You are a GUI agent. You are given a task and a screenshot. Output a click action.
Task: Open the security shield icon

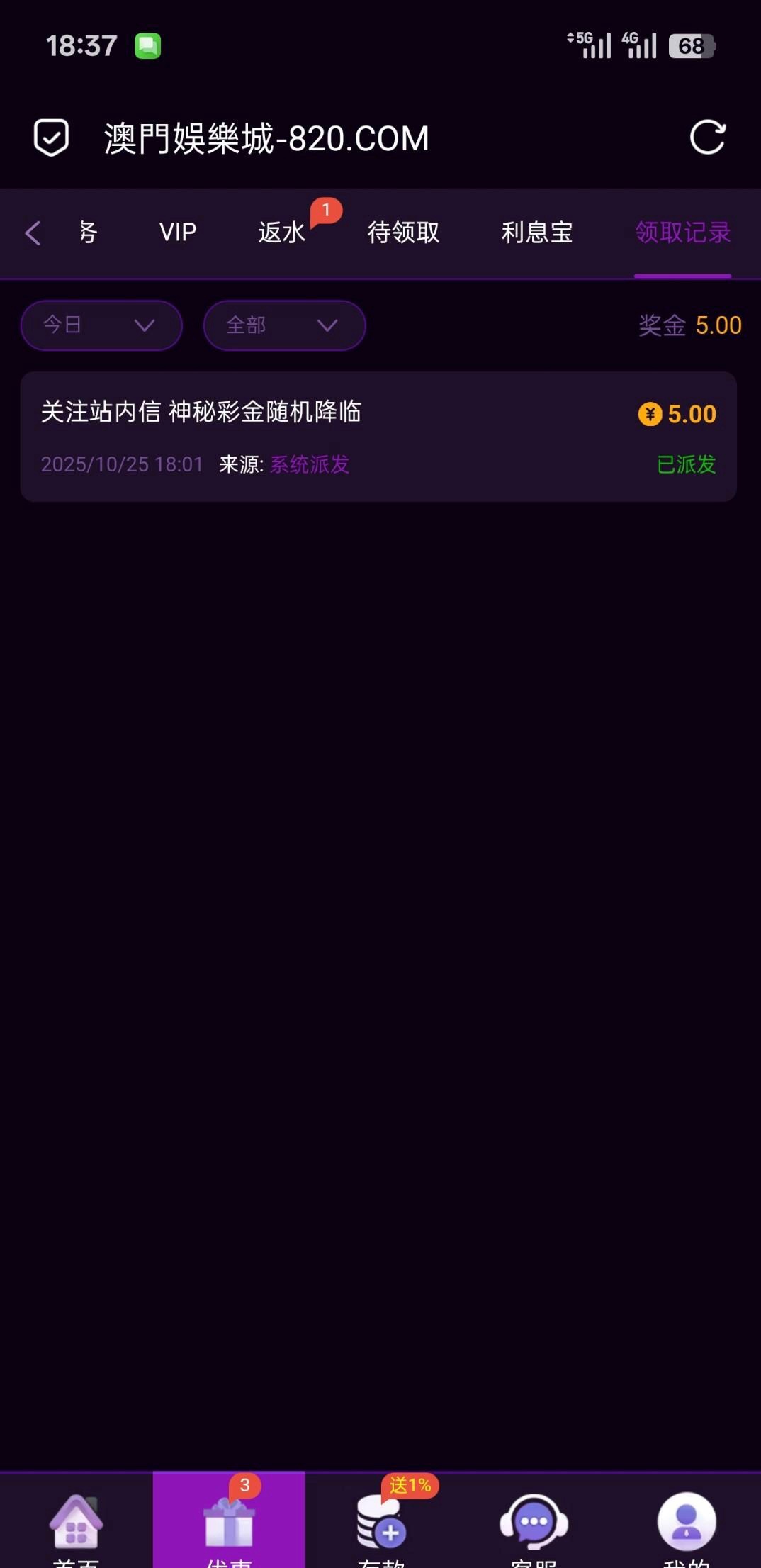tap(52, 138)
